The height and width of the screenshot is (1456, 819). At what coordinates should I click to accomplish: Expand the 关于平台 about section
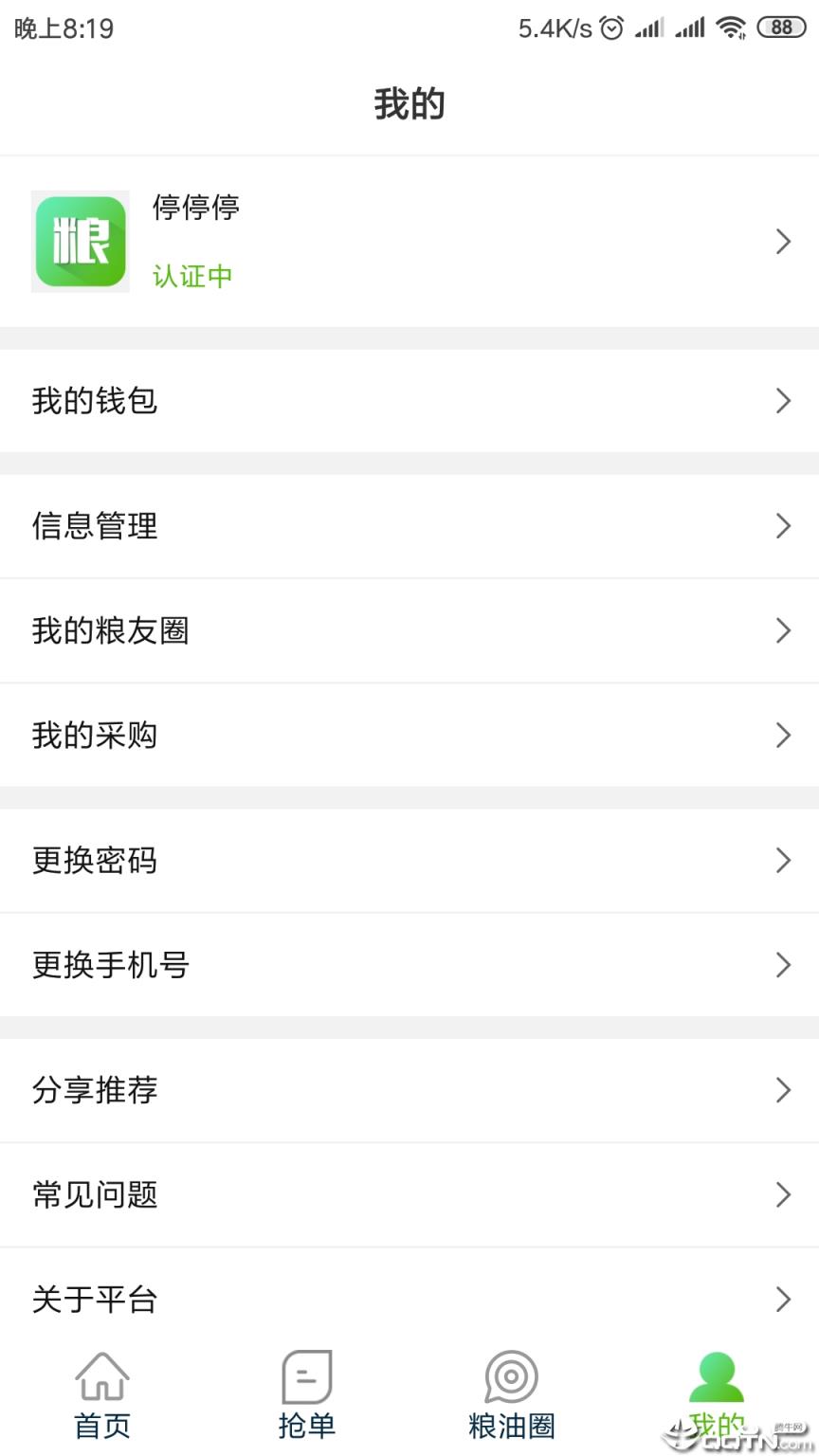(408, 1300)
